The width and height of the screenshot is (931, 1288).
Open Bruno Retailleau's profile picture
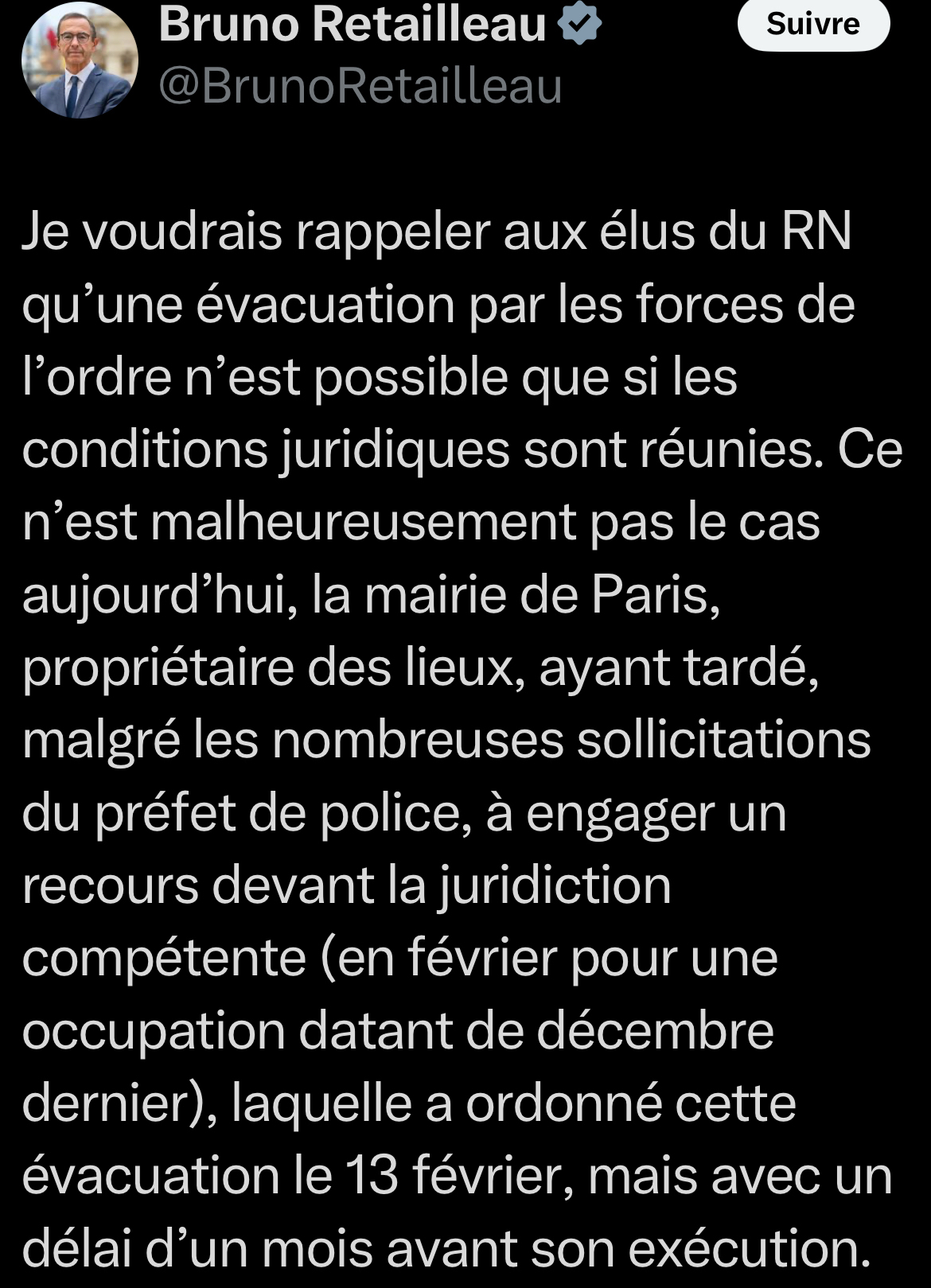pyautogui.click(x=80, y=60)
